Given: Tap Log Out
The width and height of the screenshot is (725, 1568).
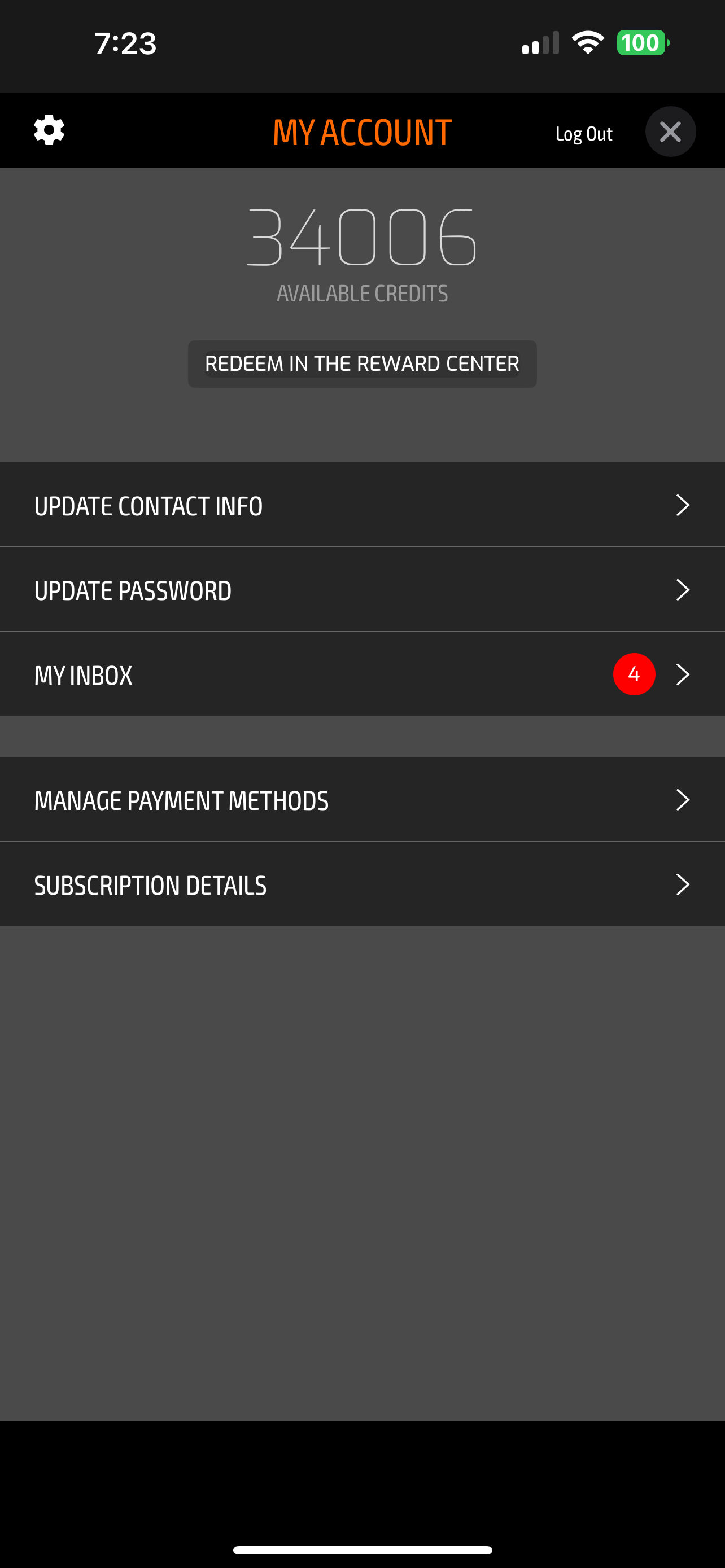Looking at the screenshot, I should pyautogui.click(x=583, y=133).
